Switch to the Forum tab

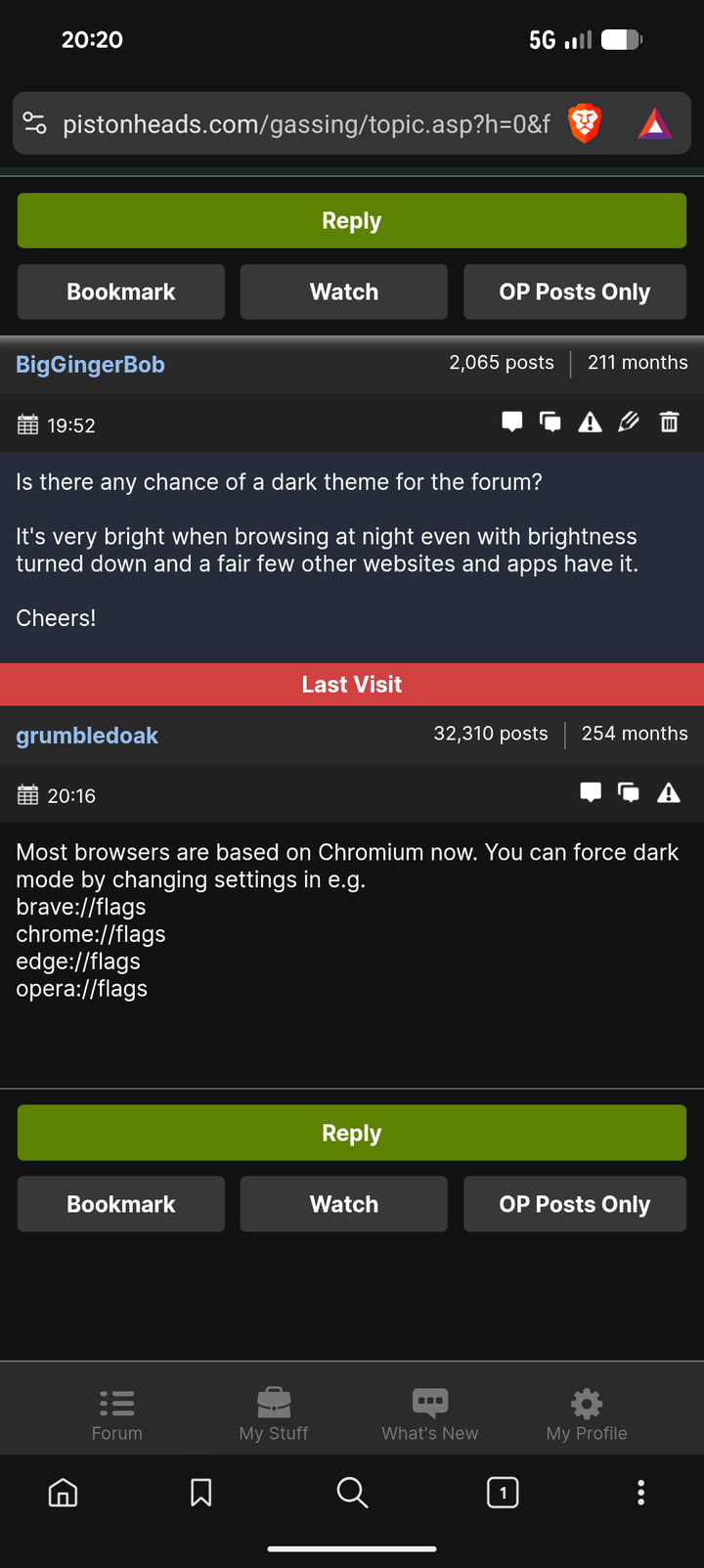tap(117, 1414)
